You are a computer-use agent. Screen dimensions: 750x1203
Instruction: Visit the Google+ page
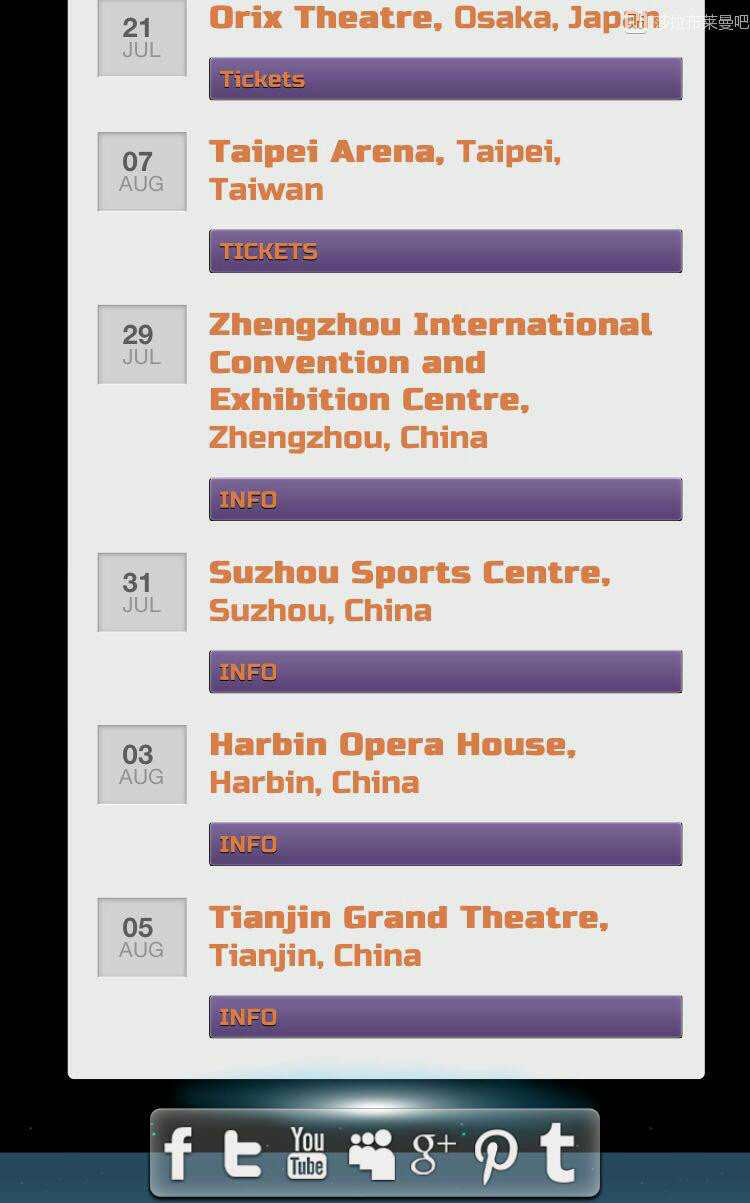(433, 1153)
